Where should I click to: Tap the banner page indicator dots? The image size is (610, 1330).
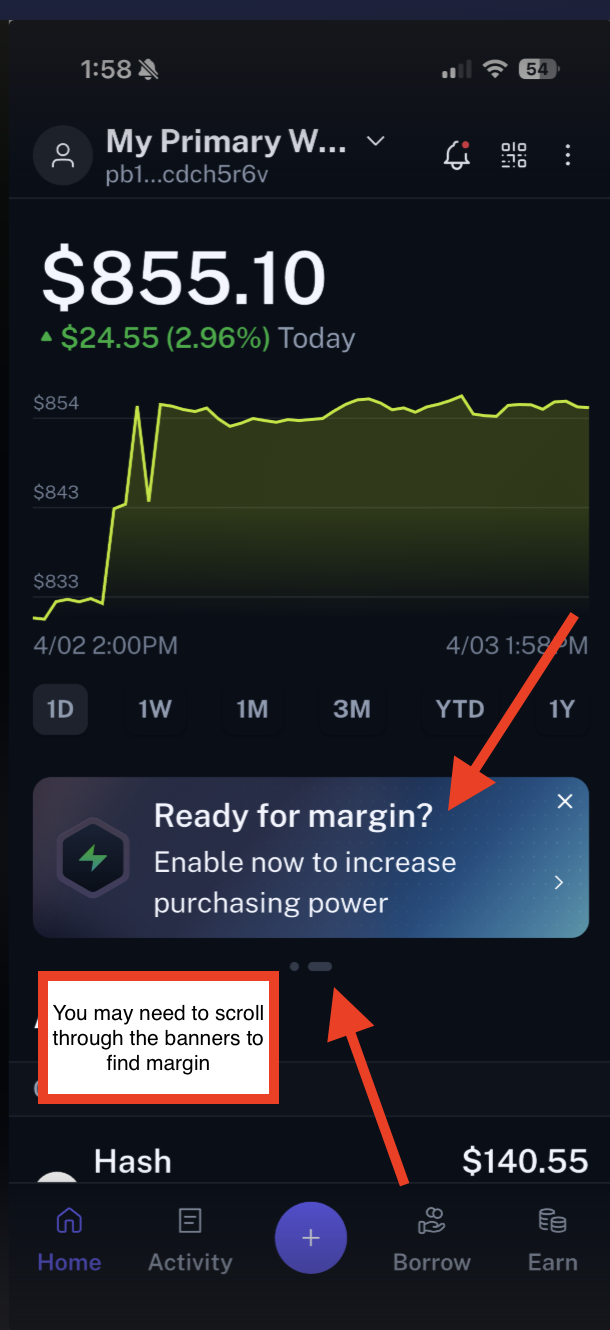tap(310, 966)
